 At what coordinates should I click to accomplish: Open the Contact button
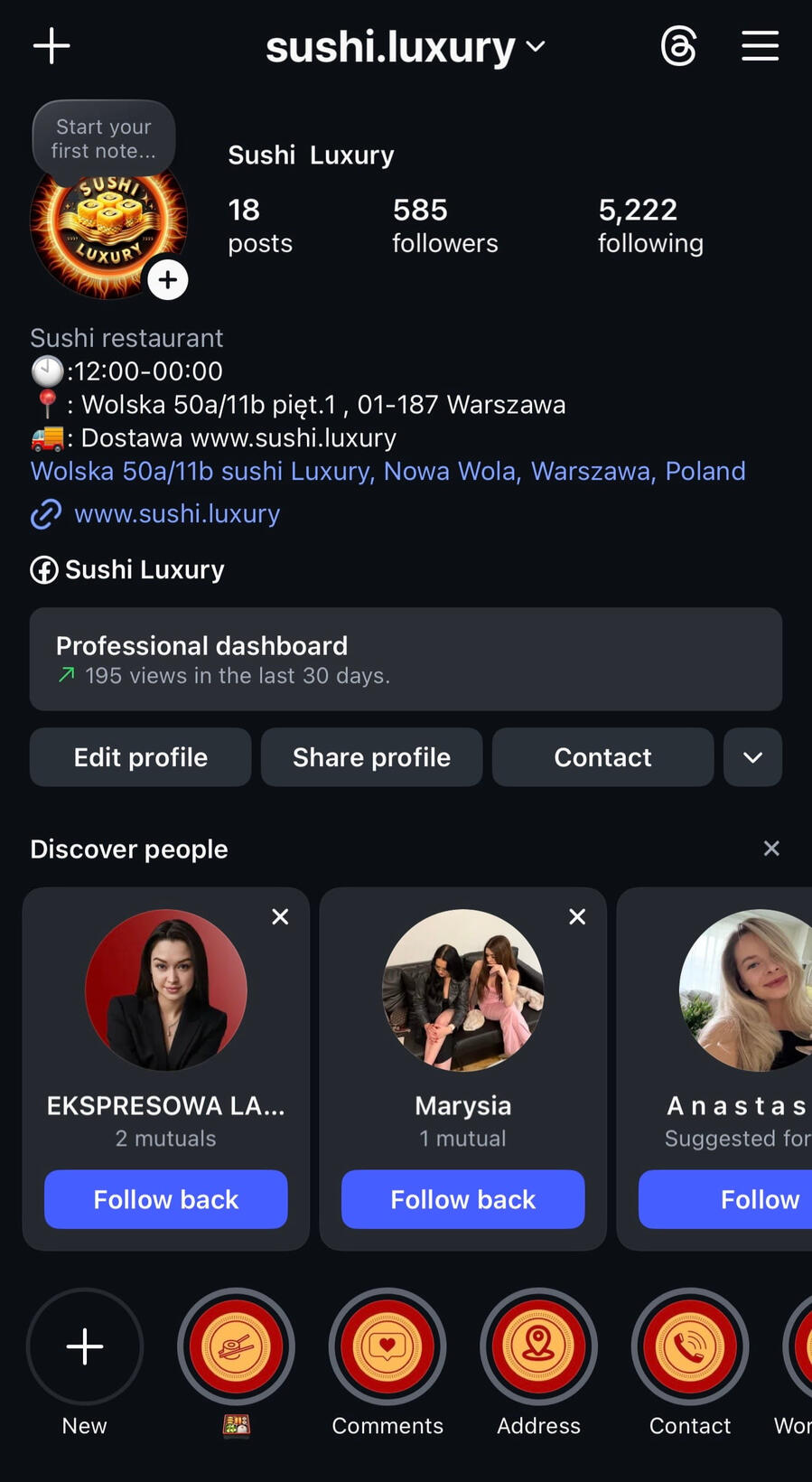coord(602,757)
